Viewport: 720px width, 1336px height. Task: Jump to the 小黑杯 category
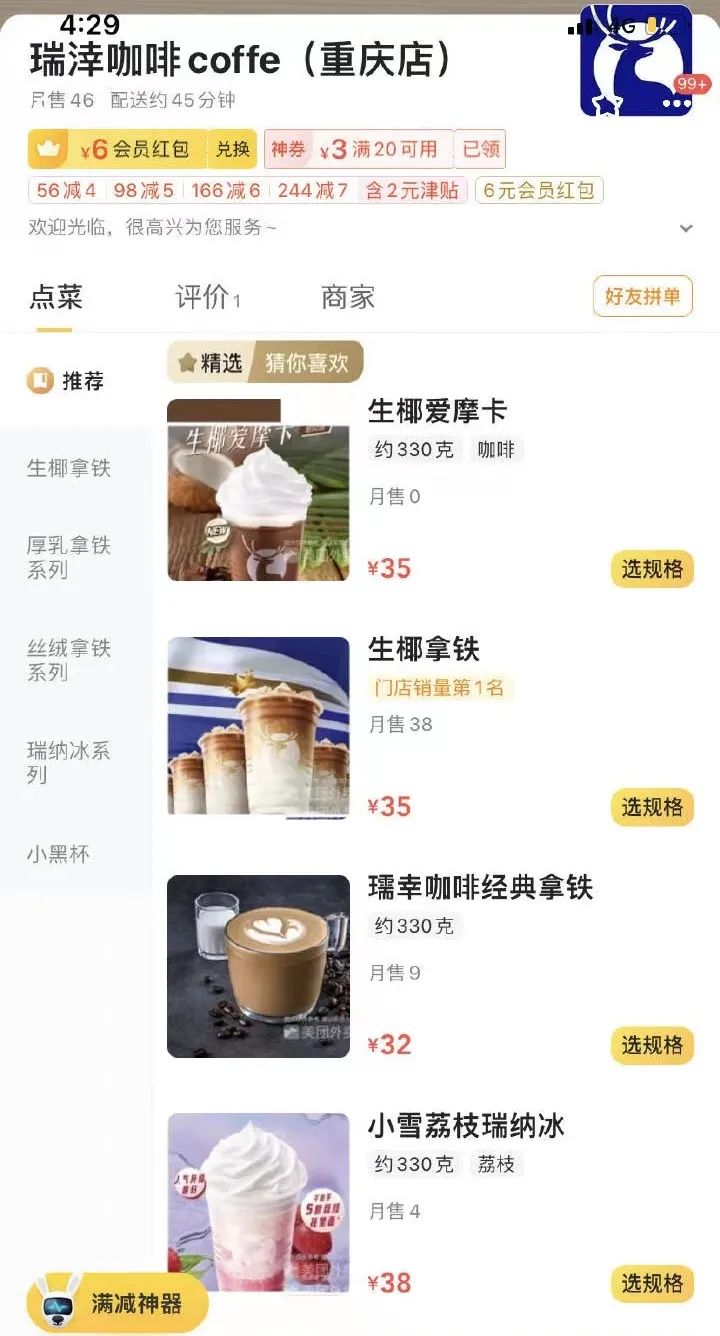coord(58,854)
